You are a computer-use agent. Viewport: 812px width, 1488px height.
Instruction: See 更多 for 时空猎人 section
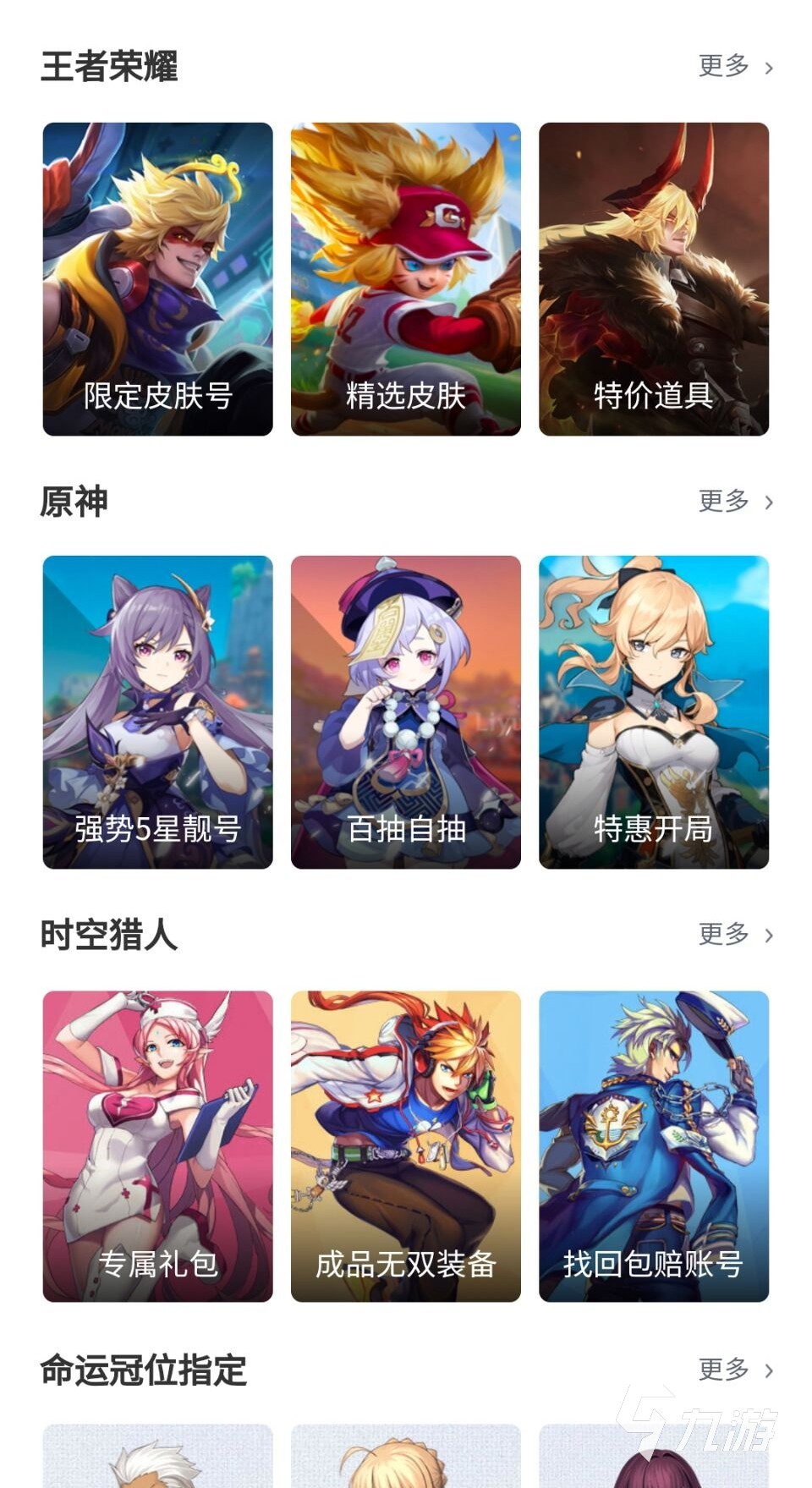point(734,934)
